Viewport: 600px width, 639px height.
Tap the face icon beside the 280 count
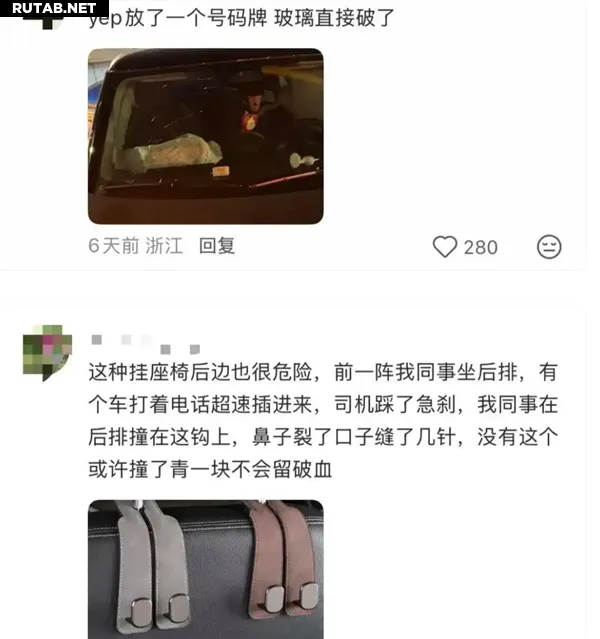pos(549,246)
